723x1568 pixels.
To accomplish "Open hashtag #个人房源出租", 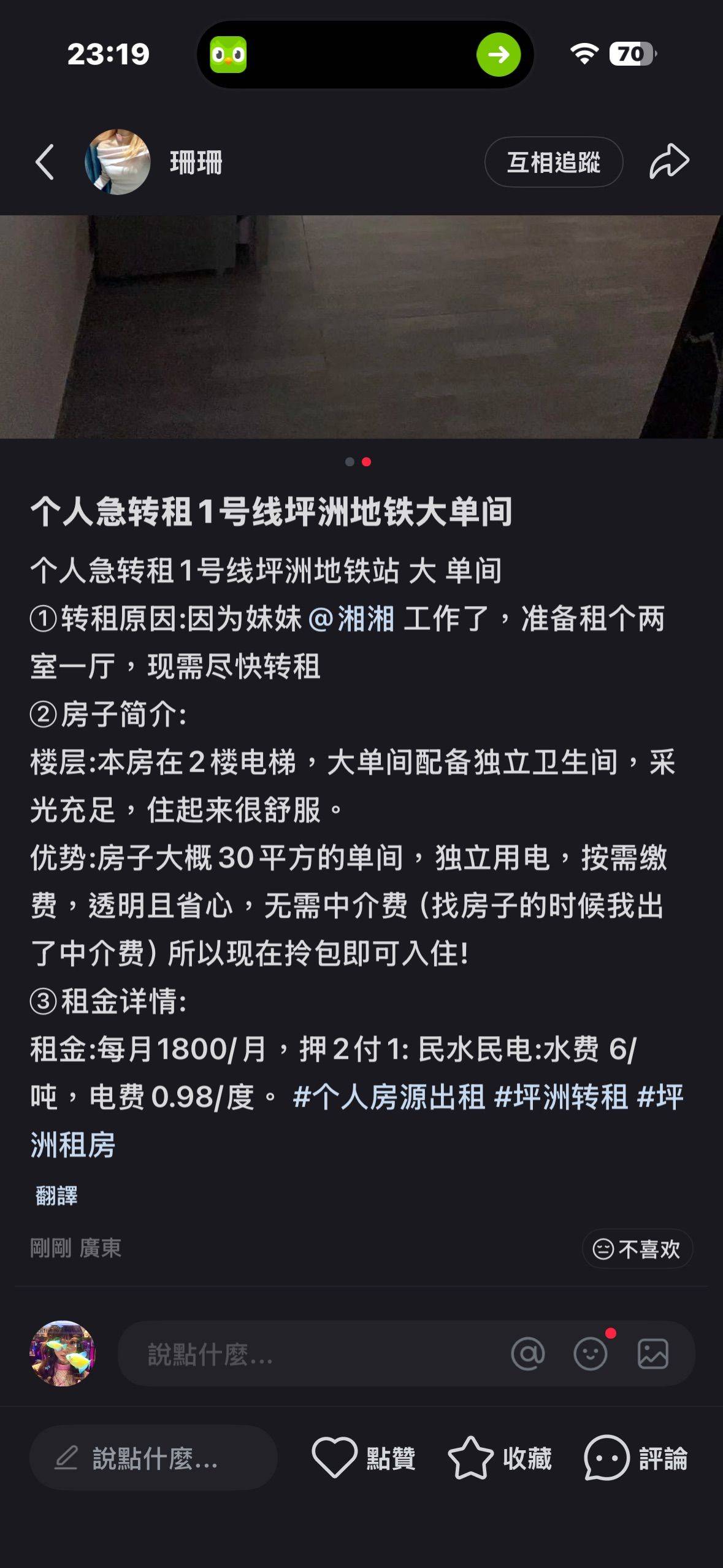I will point(389,1097).
